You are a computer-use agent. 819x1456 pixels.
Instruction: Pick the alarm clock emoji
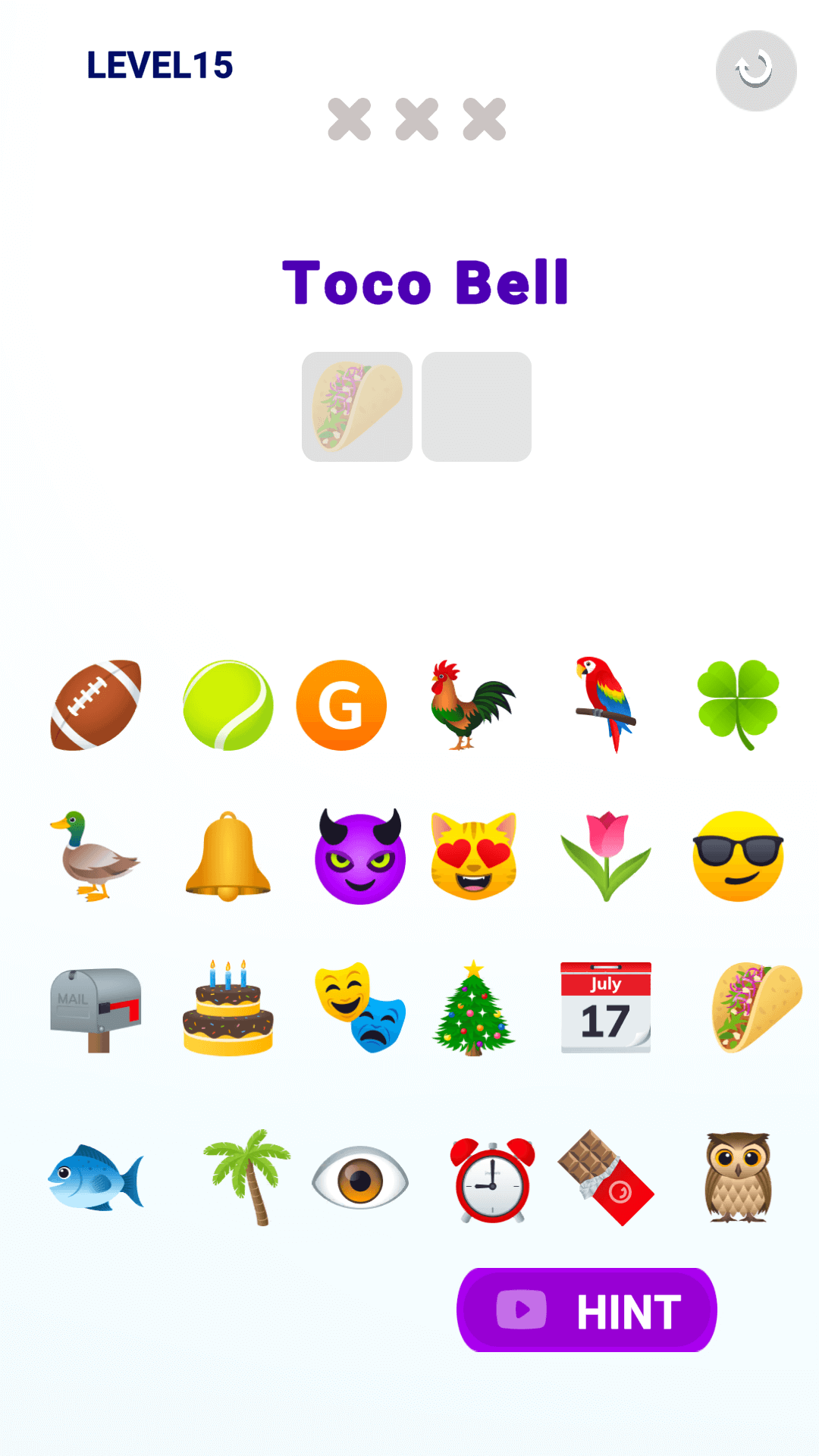492,1180
